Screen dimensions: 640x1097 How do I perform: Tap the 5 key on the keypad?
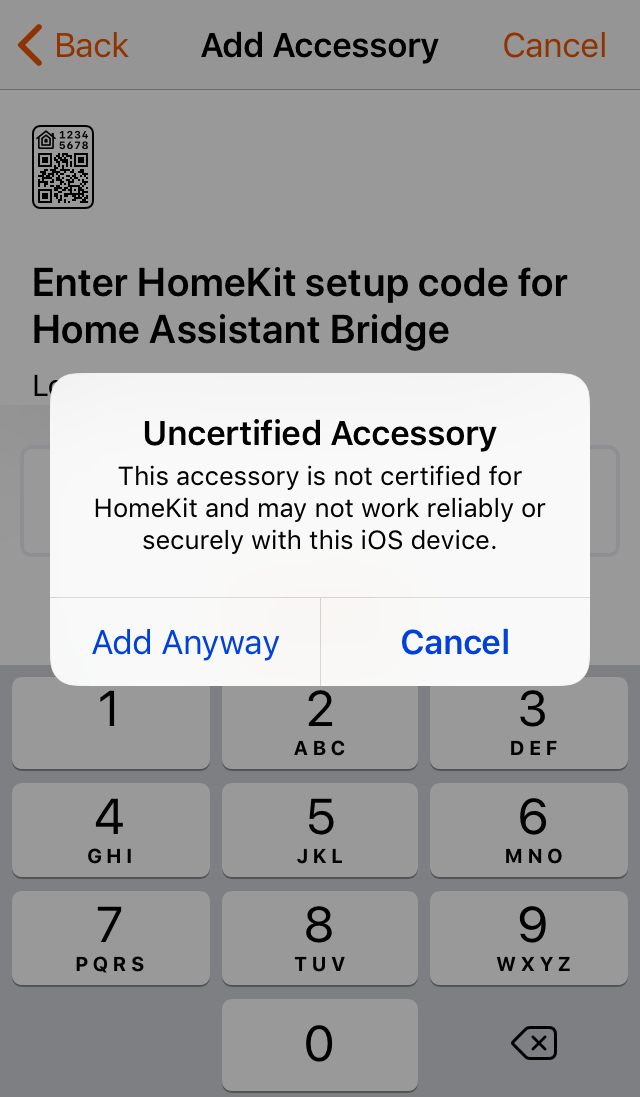point(320,829)
